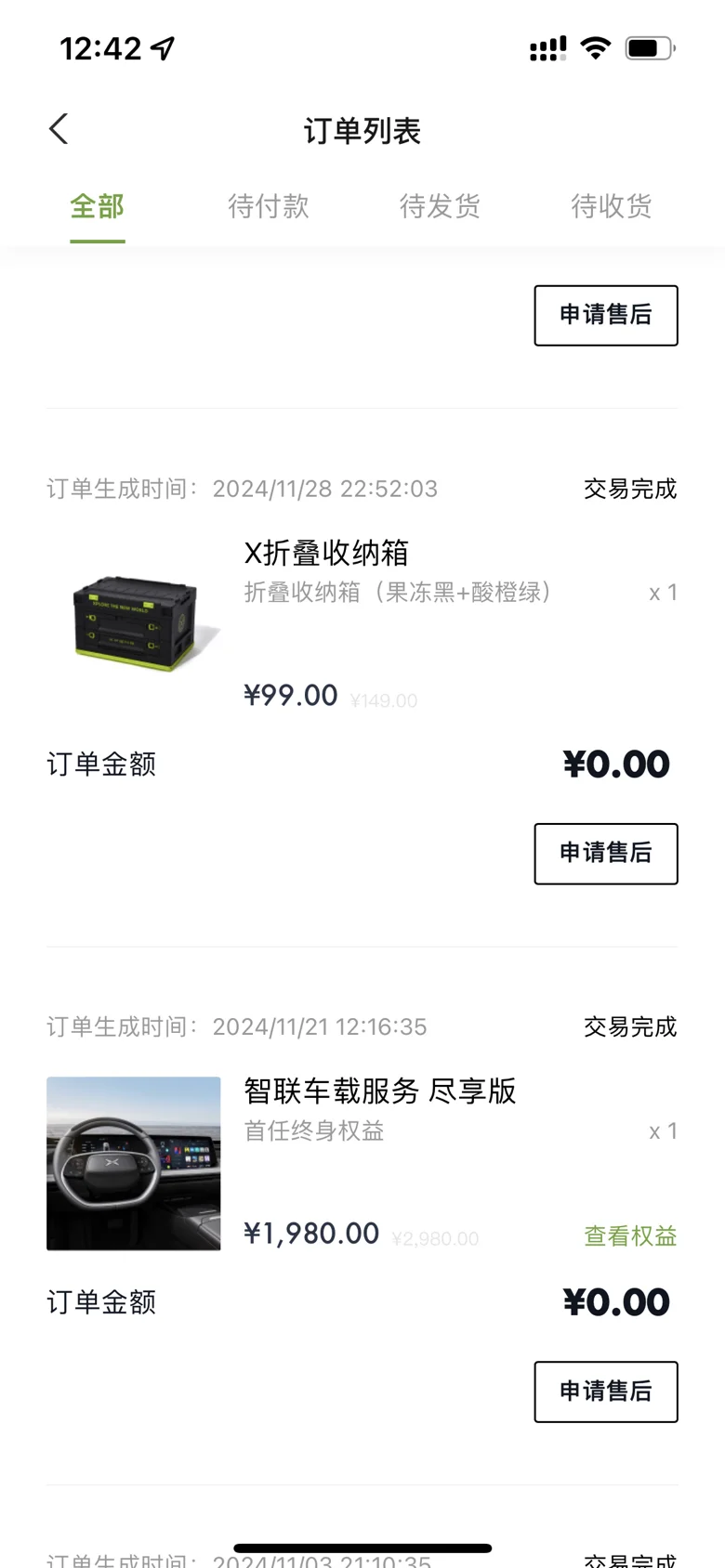Open the X折叠收纳箱 order image
The height and width of the screenshot is (1568, 725).
click(134, 622)
